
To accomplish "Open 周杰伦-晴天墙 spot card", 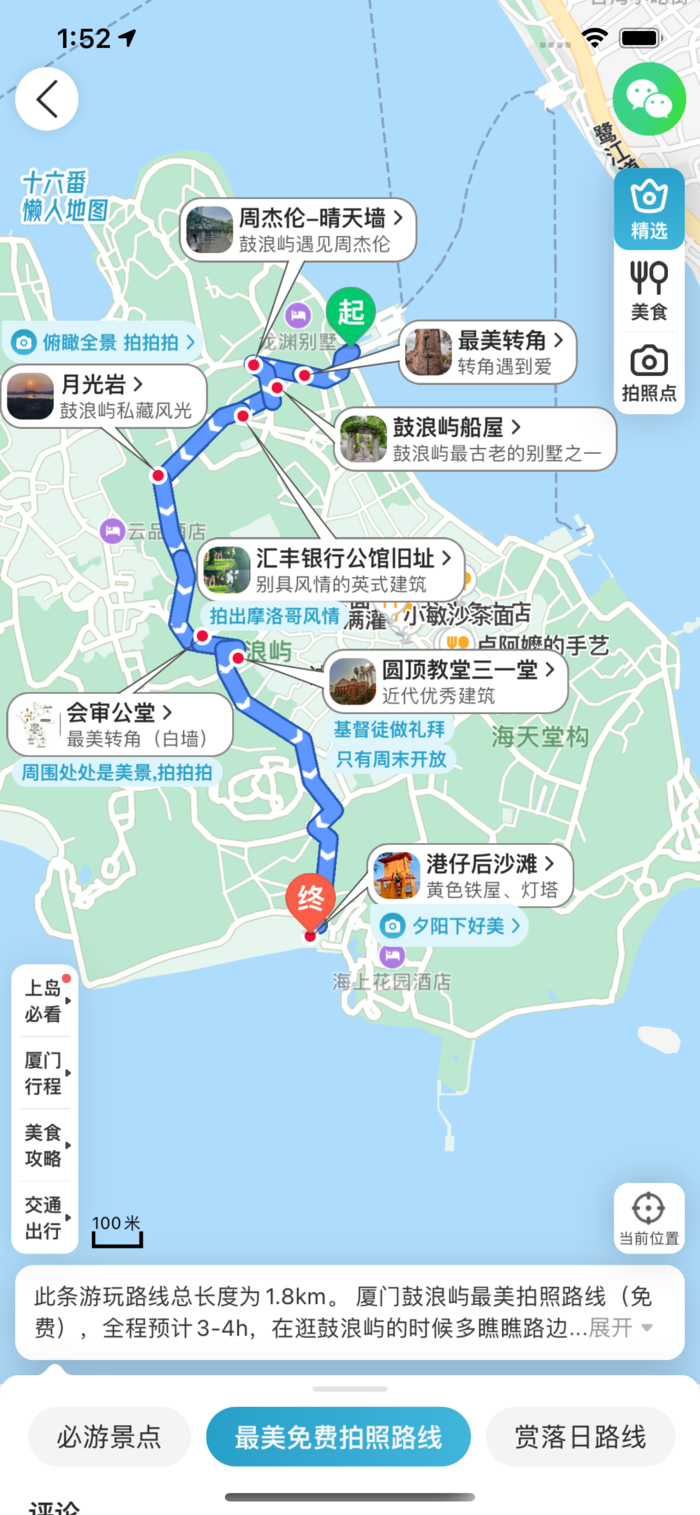I will (x=298, y=229).
